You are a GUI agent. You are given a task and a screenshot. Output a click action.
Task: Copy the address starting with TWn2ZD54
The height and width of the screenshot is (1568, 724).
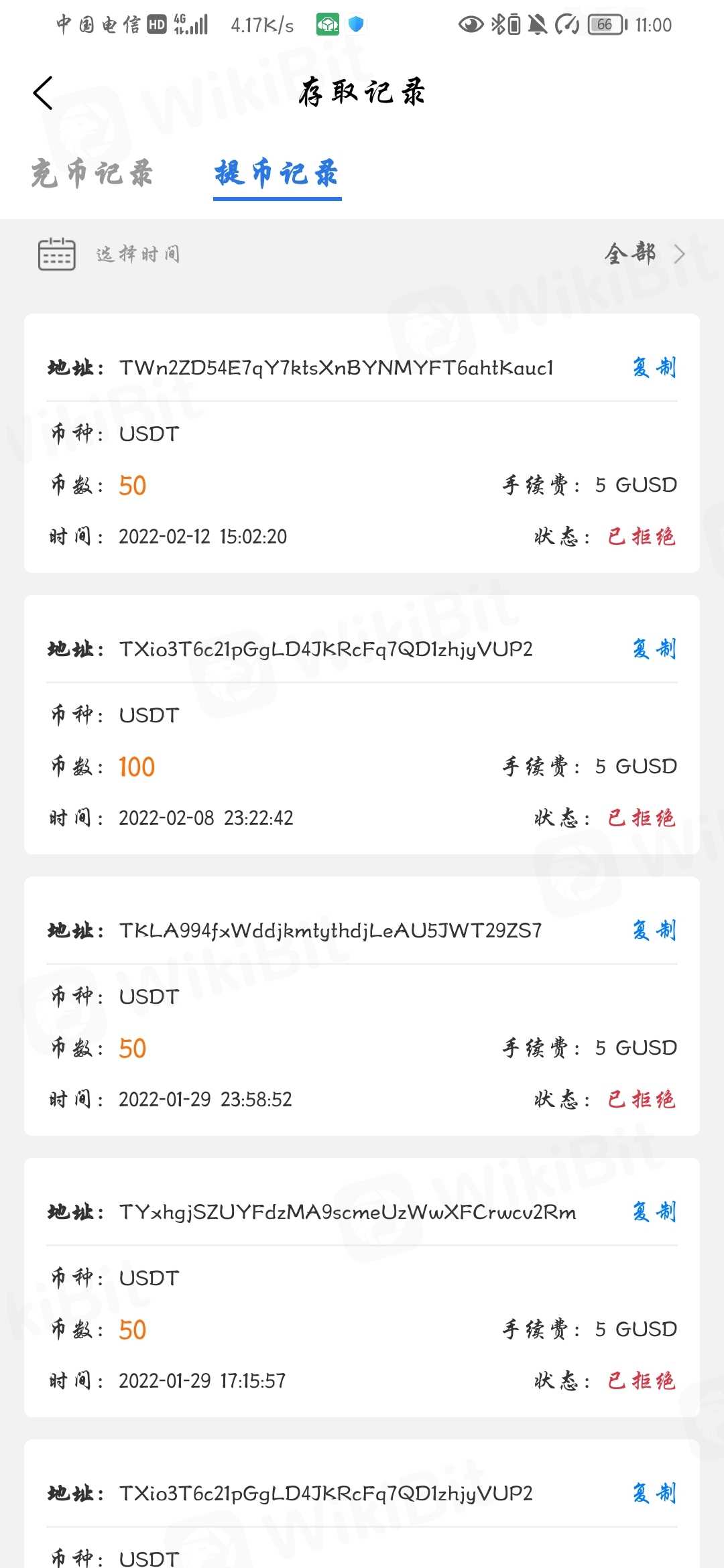pyautogui.click(x=654, y=367)
